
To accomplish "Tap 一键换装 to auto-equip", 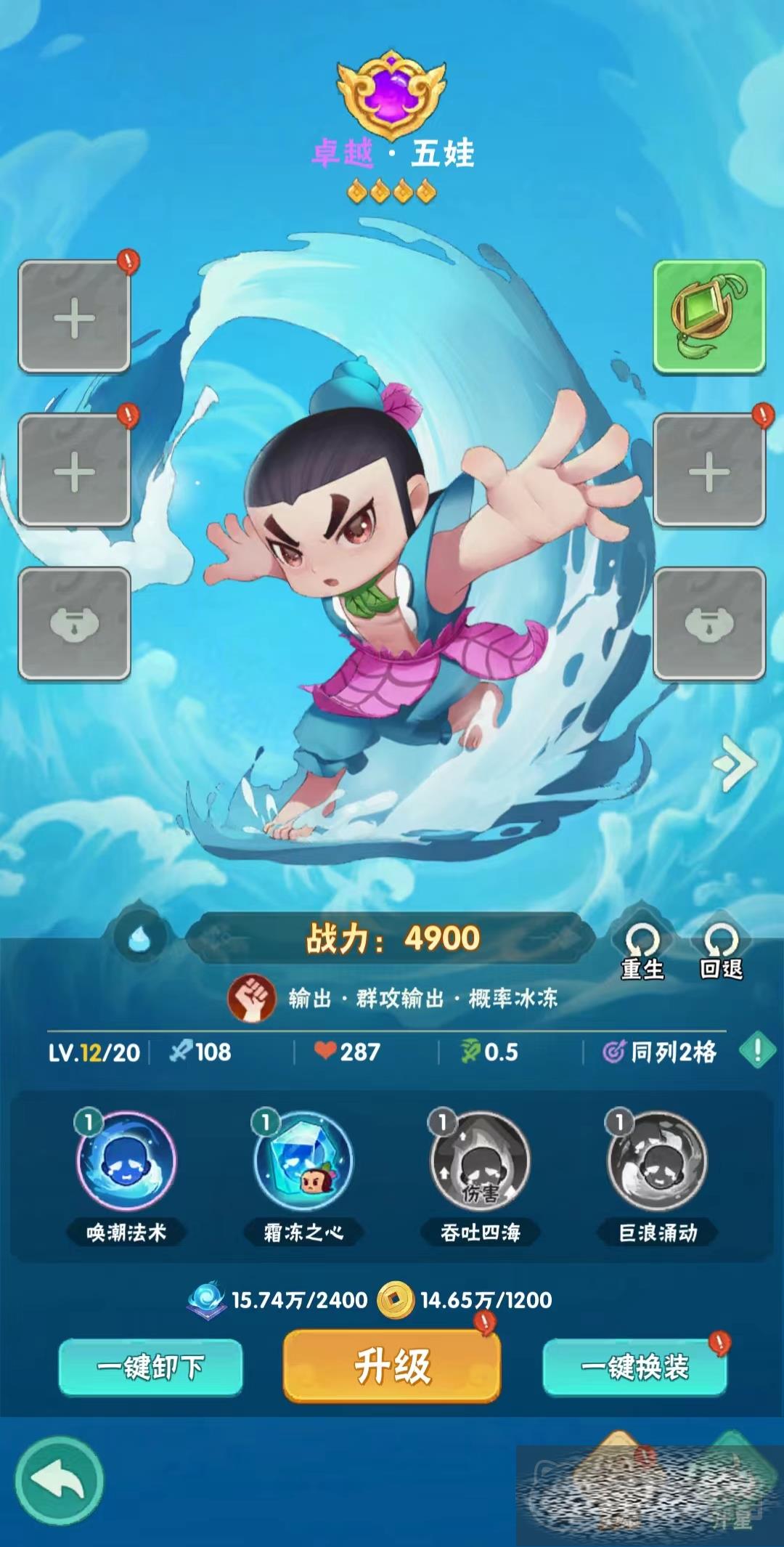I will point(634,1368).
